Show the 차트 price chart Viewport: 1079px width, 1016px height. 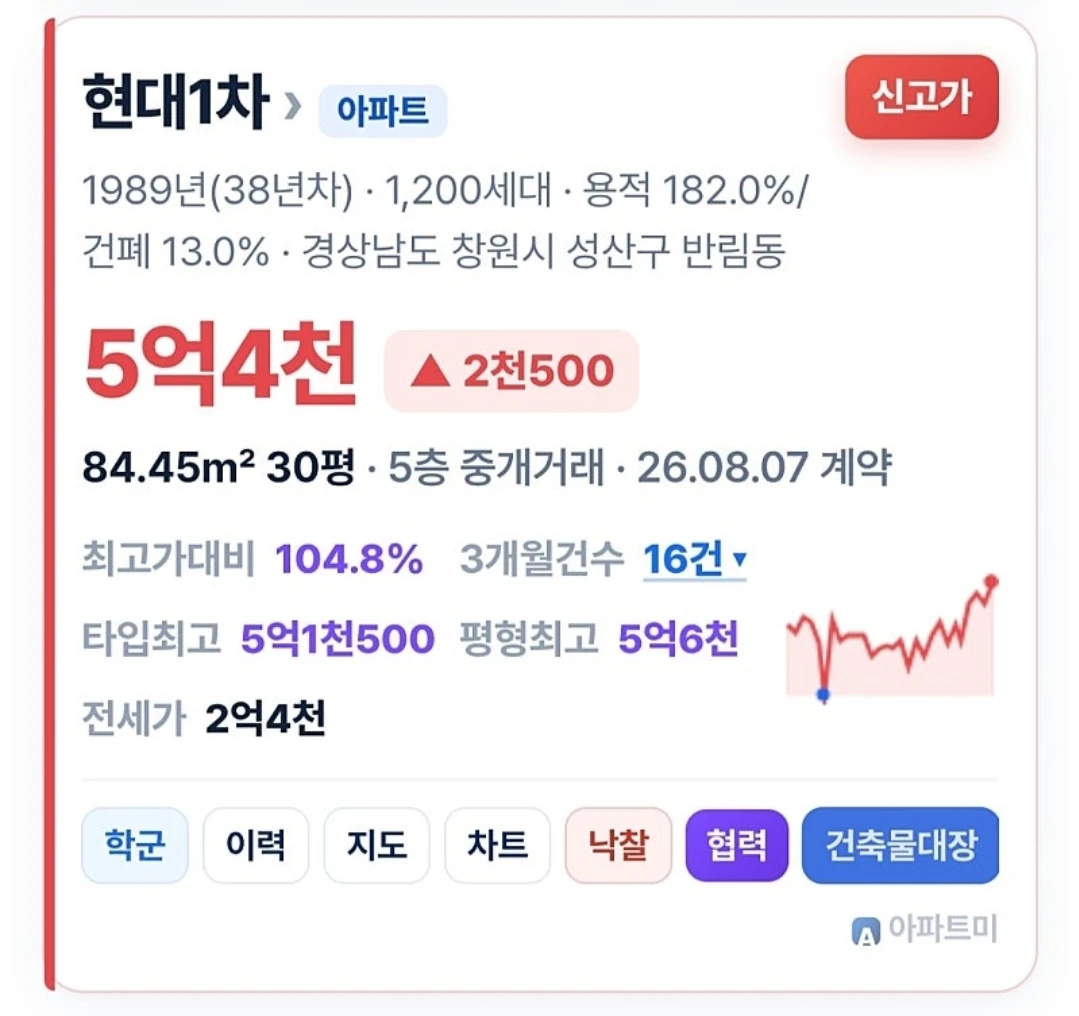pyautogui.click(x=498, y=845)
